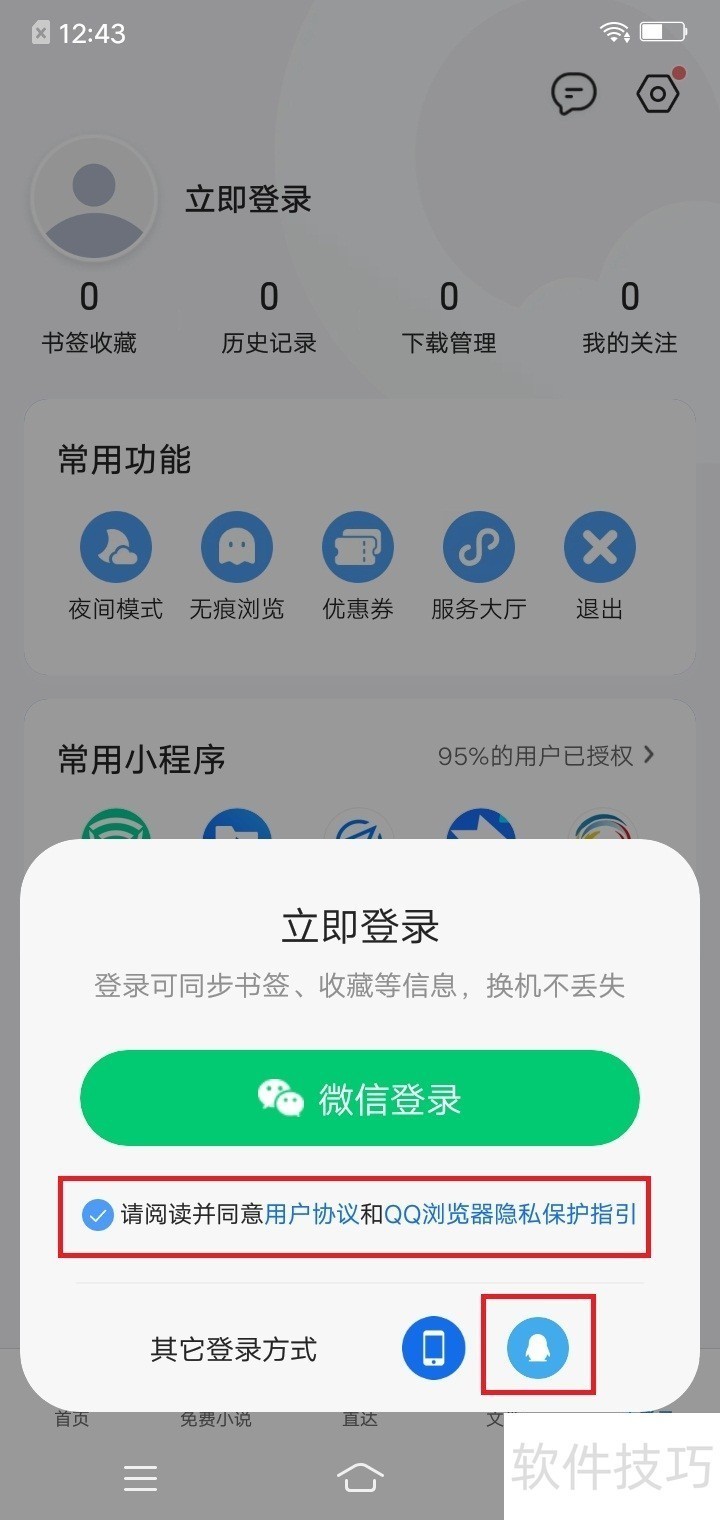Screen dimensions: 720x1520
Task: Tap the green 微信登录 button
Action: coord(360,1098)
